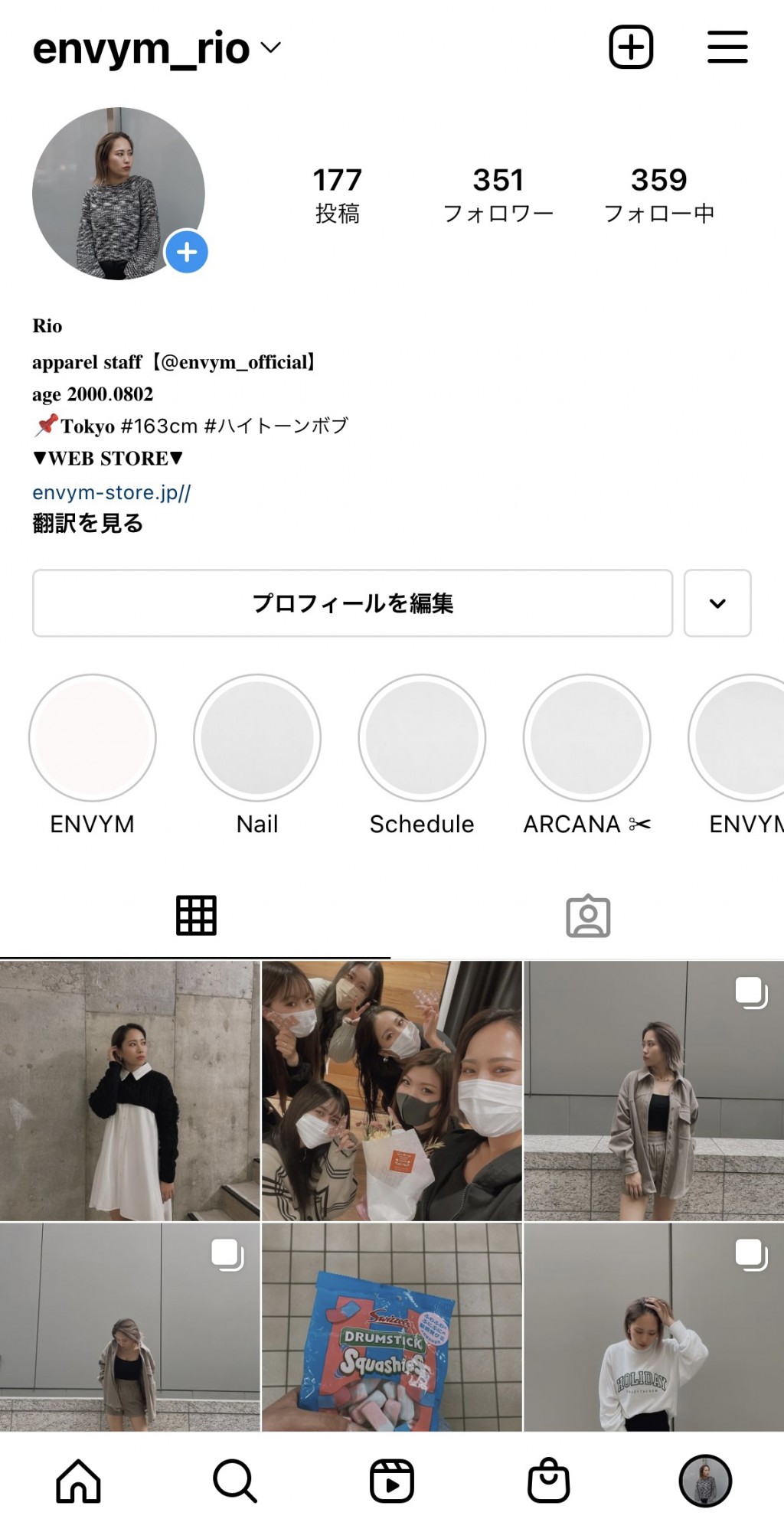The height and width of the screenshot is (1532, 784).
Task: Open the Drumstick Squashies candy post
Action: (x=392, y=1327)
